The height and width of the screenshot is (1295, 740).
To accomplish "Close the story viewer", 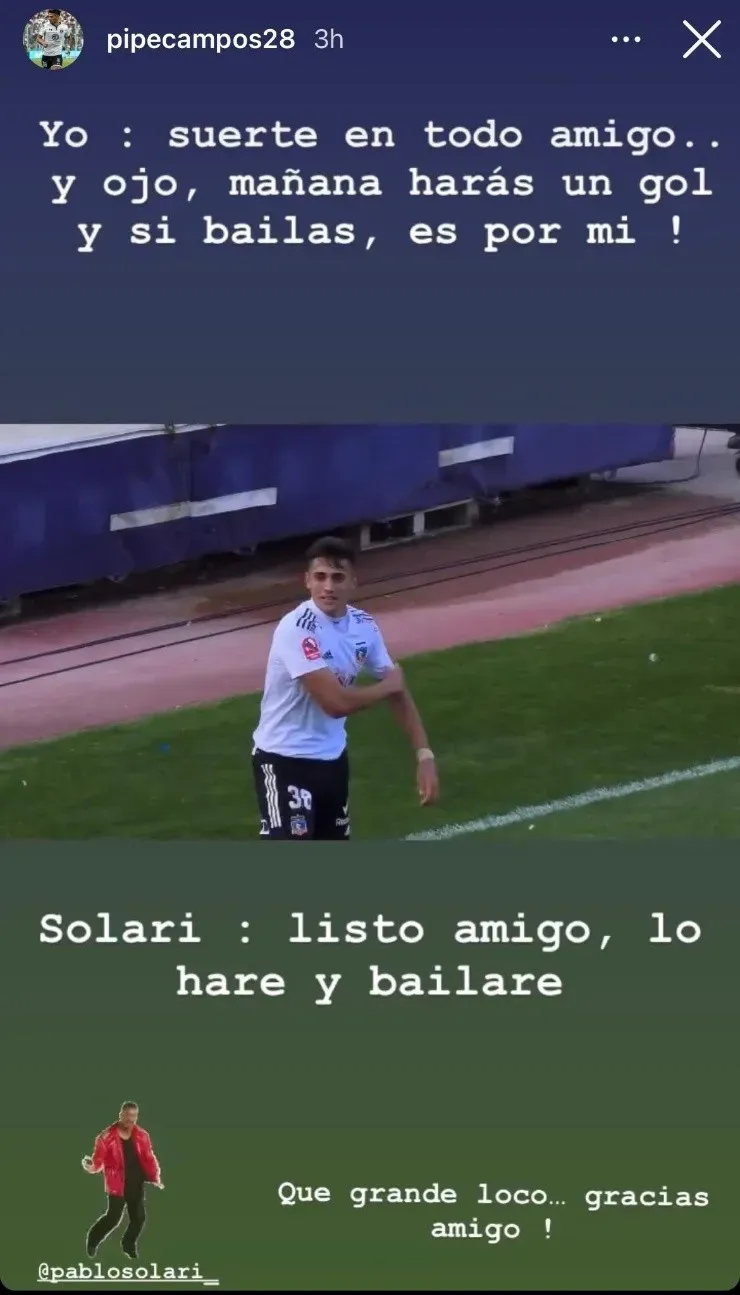I will pos(701,40).
